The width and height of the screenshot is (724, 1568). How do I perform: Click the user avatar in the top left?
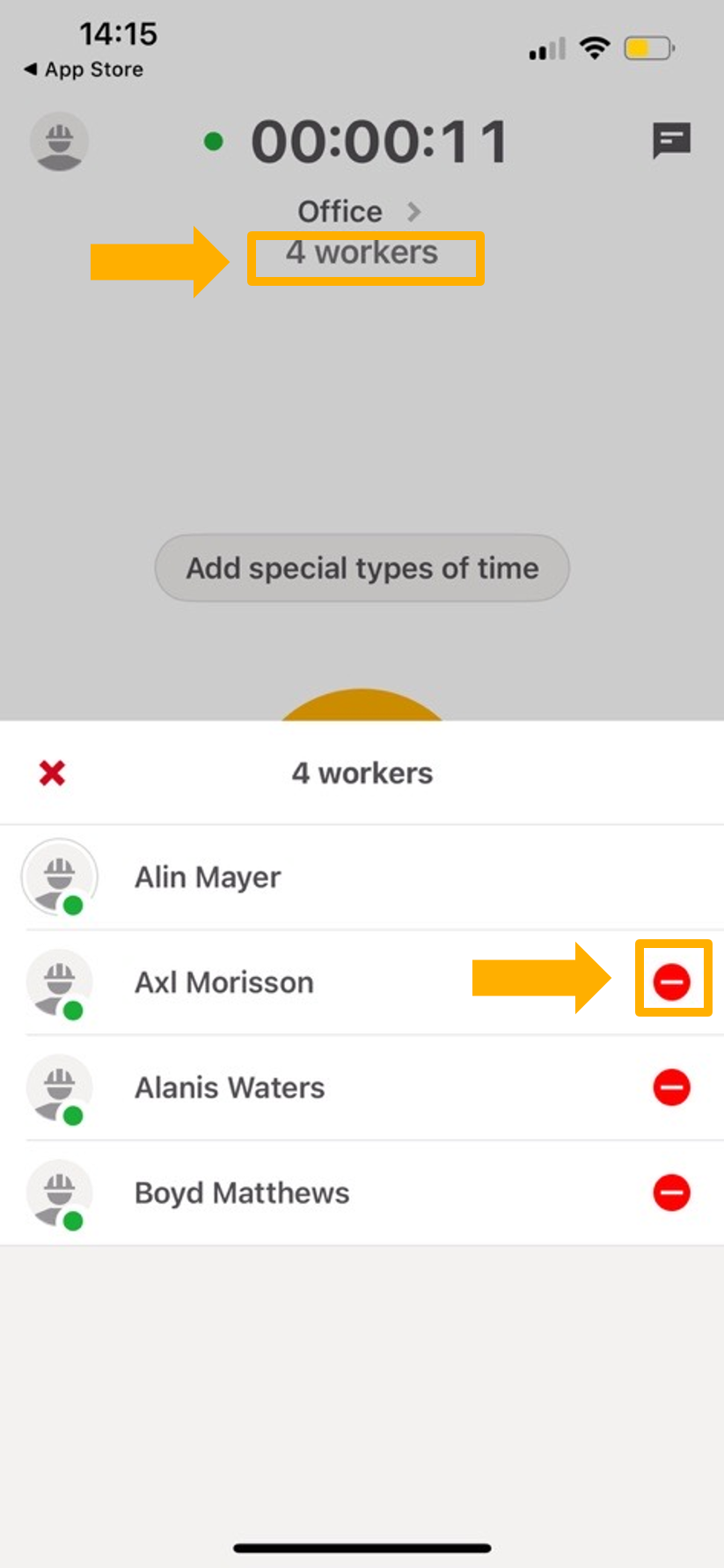pos(59,141)
